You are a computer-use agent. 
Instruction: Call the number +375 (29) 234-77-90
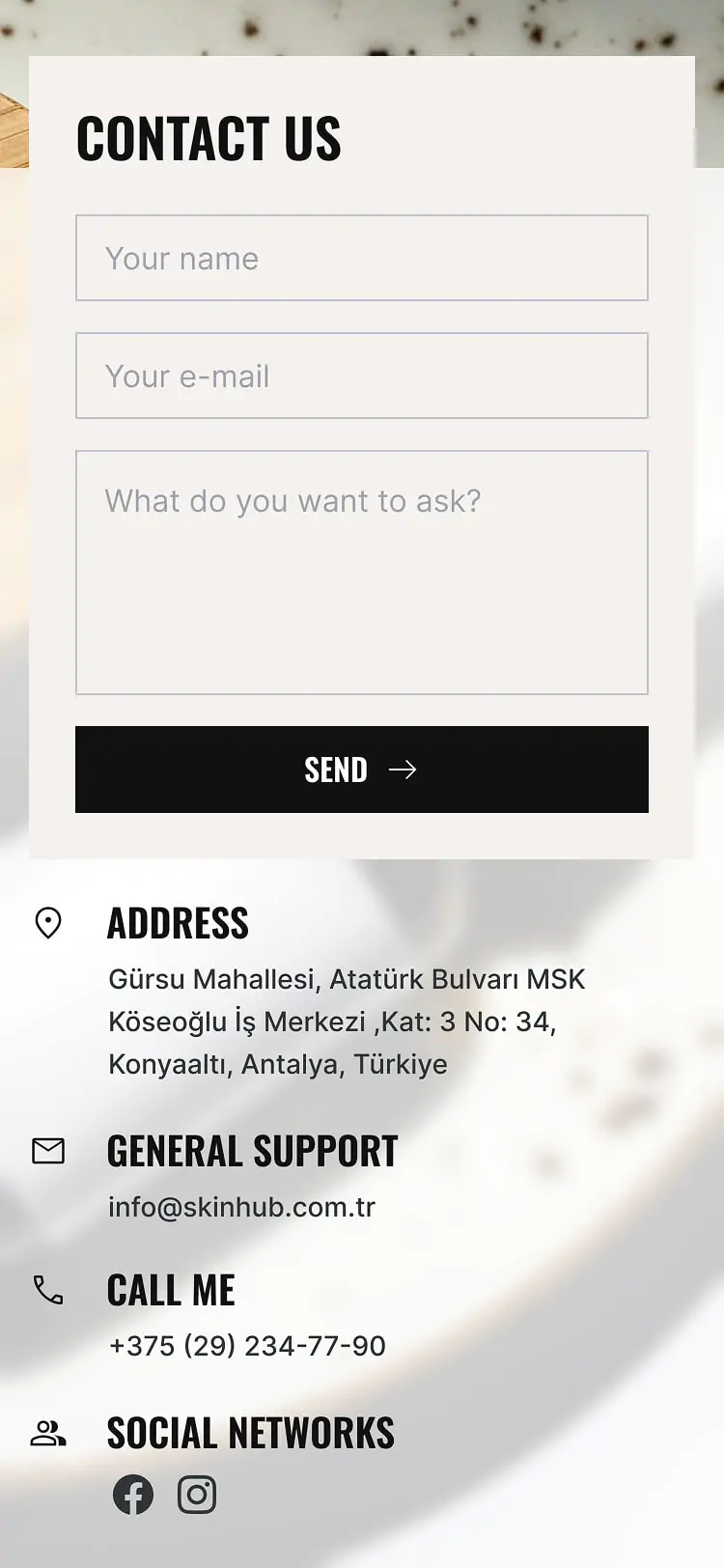(x=247, y=1345)
